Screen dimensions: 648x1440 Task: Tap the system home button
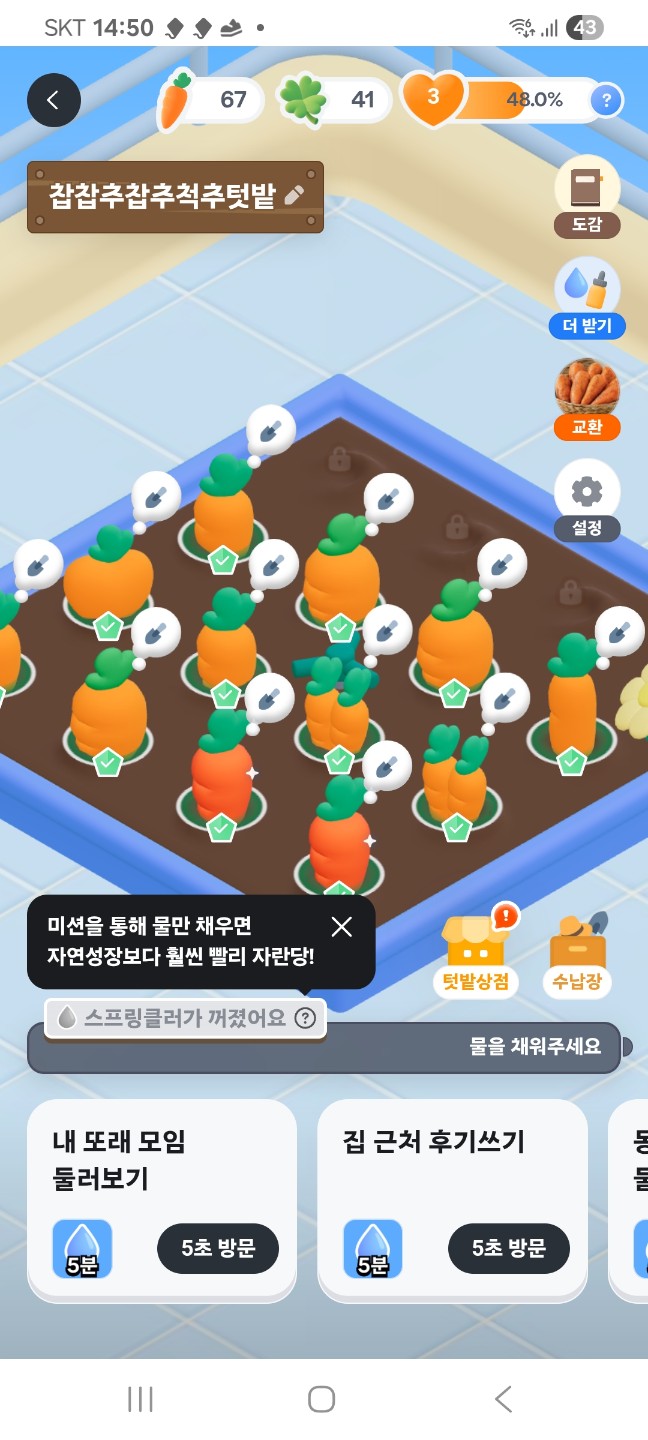321,1399
